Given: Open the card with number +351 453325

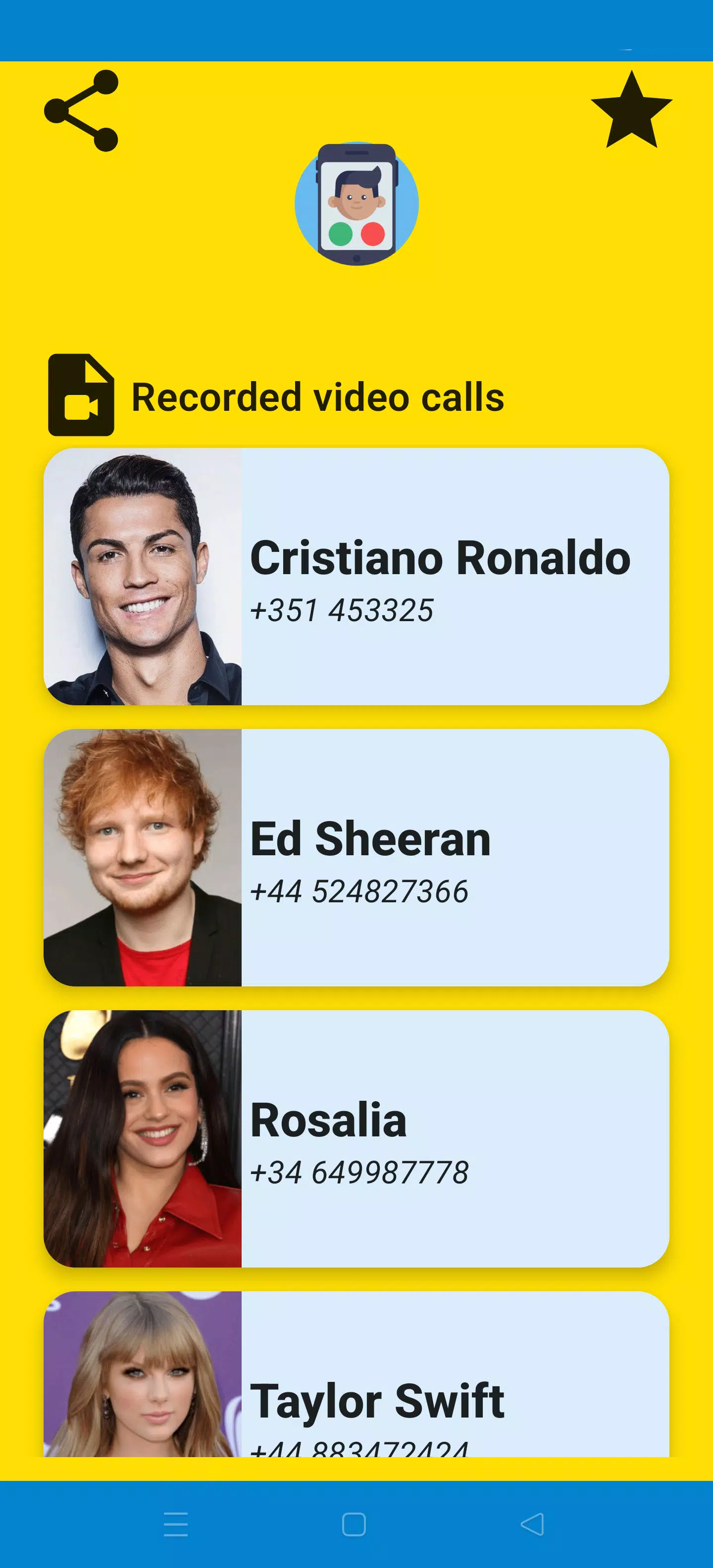Looking at the screenshot, I should click(356, 577).
